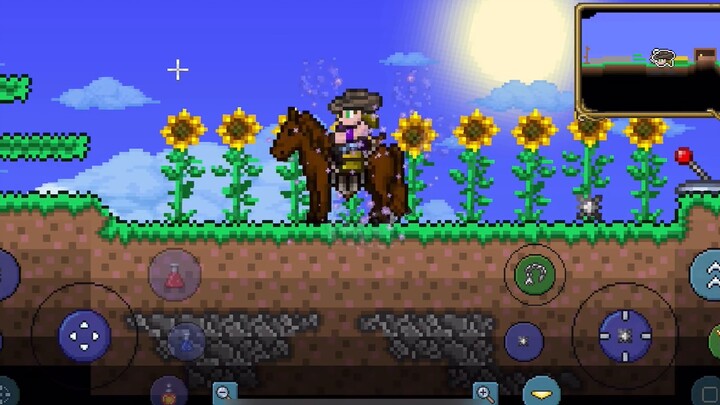
Task: Tap the jump double-arrow button
Action: click(x=706, y=274)
